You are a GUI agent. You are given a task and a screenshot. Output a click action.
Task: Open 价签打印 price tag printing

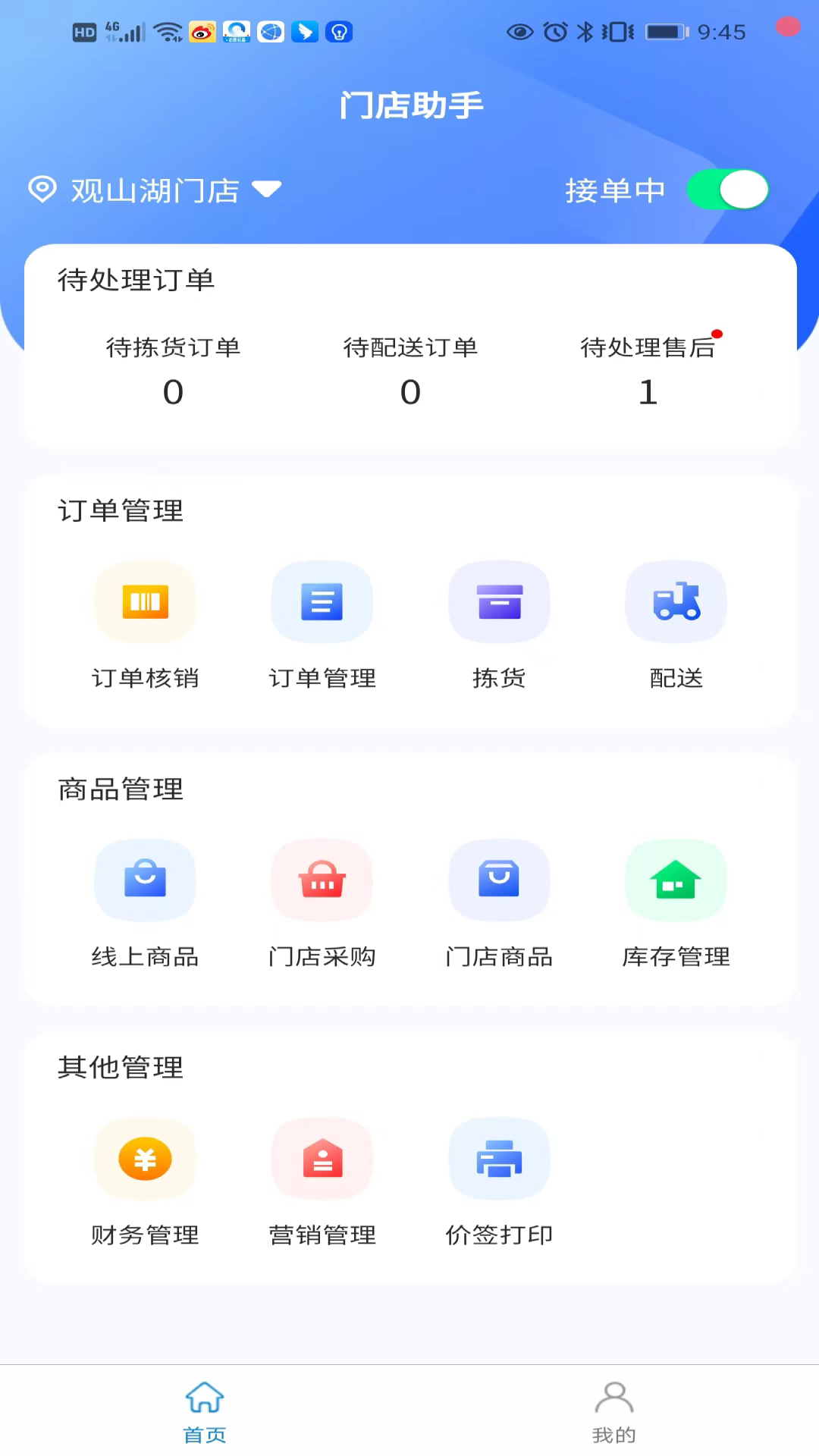coord(499,1181)
